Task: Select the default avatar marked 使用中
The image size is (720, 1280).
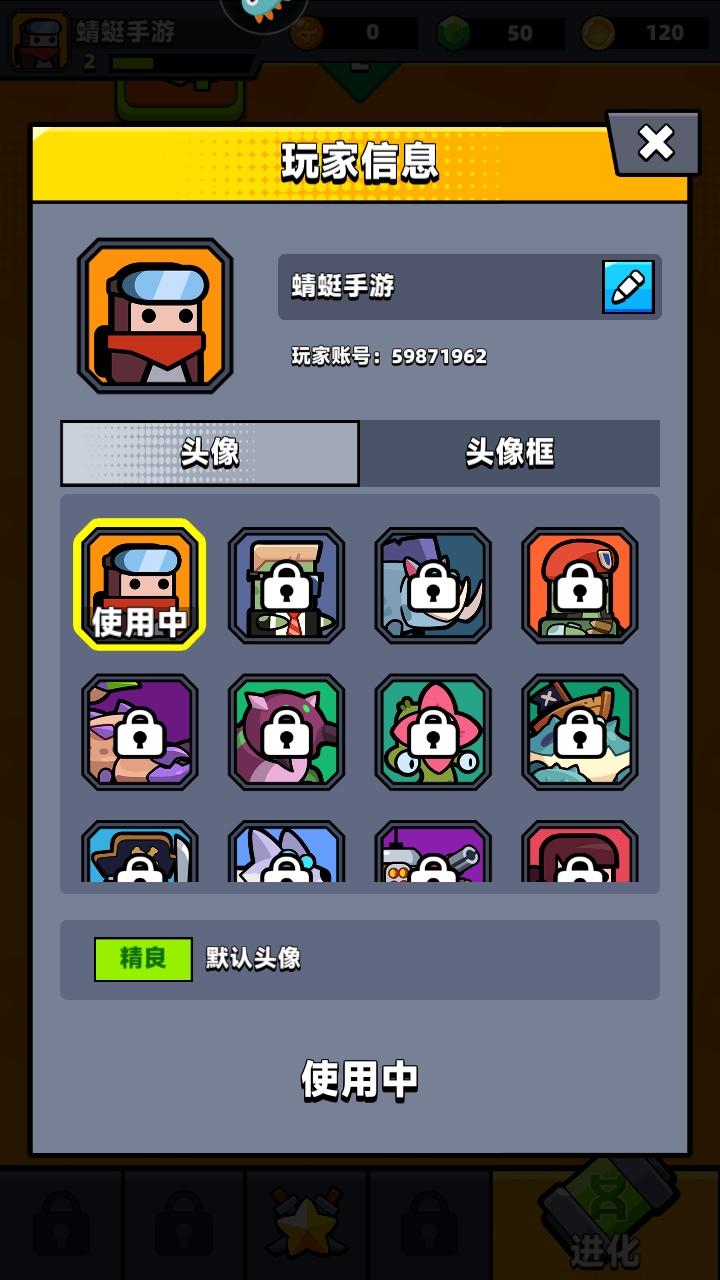Action: tap(140, 585)
